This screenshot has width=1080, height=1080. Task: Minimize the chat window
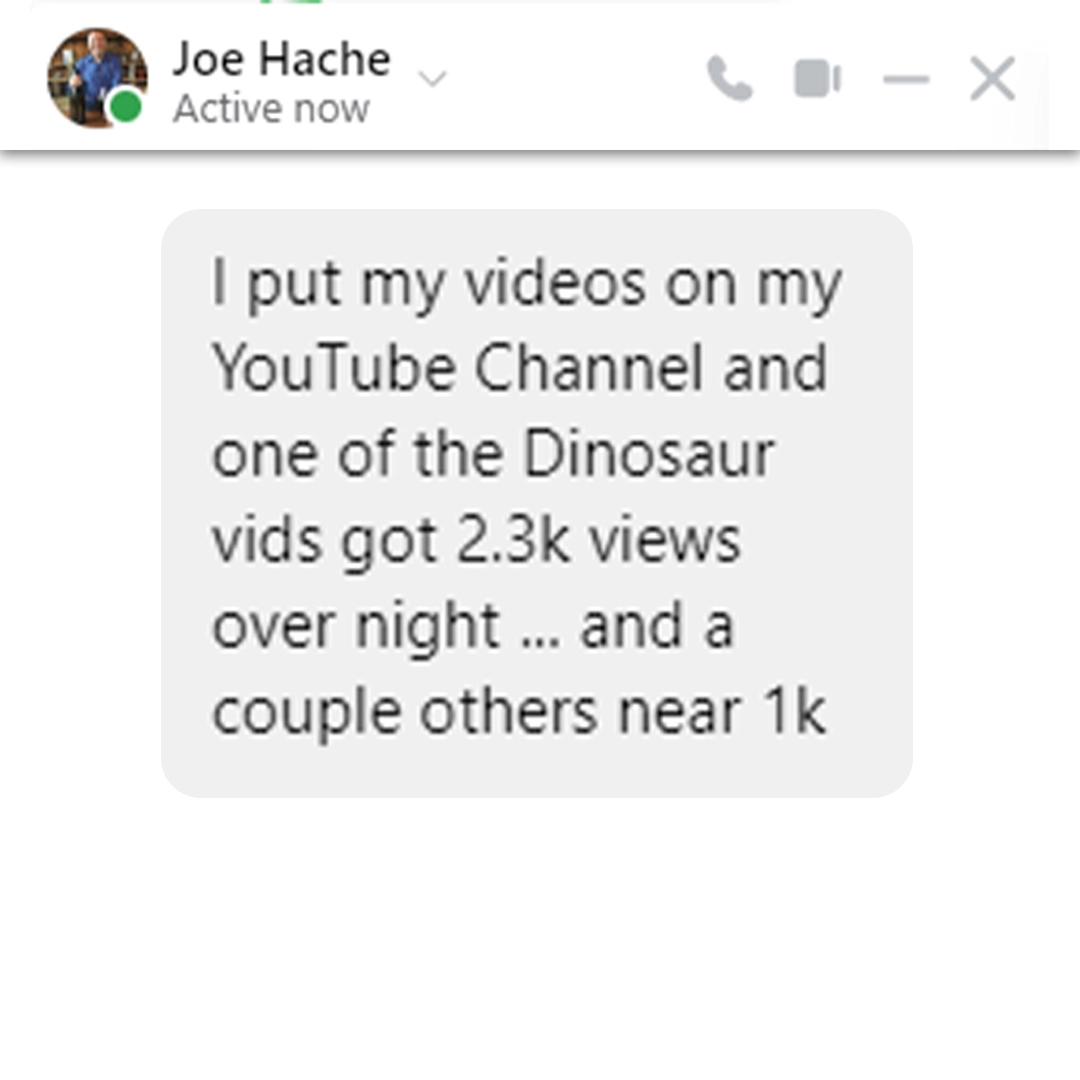[906, 79]
